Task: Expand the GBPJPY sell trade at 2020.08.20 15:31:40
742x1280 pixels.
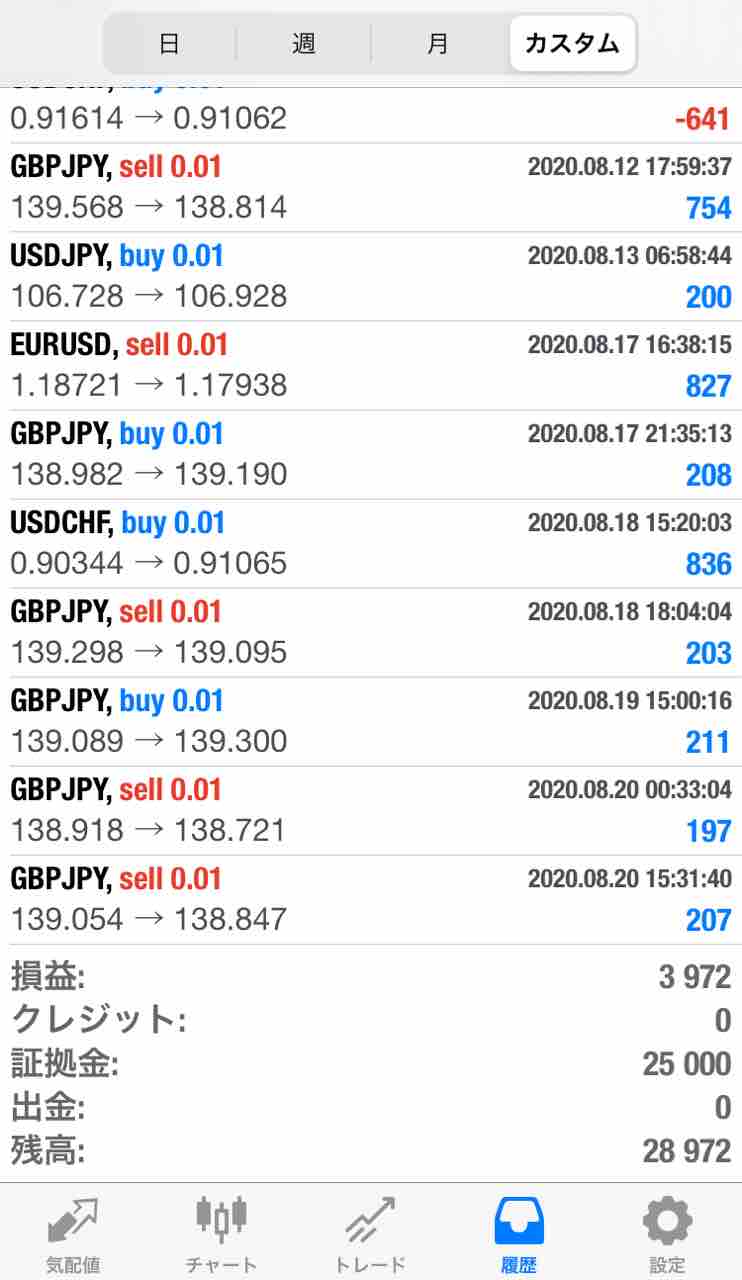Action: 370,900
